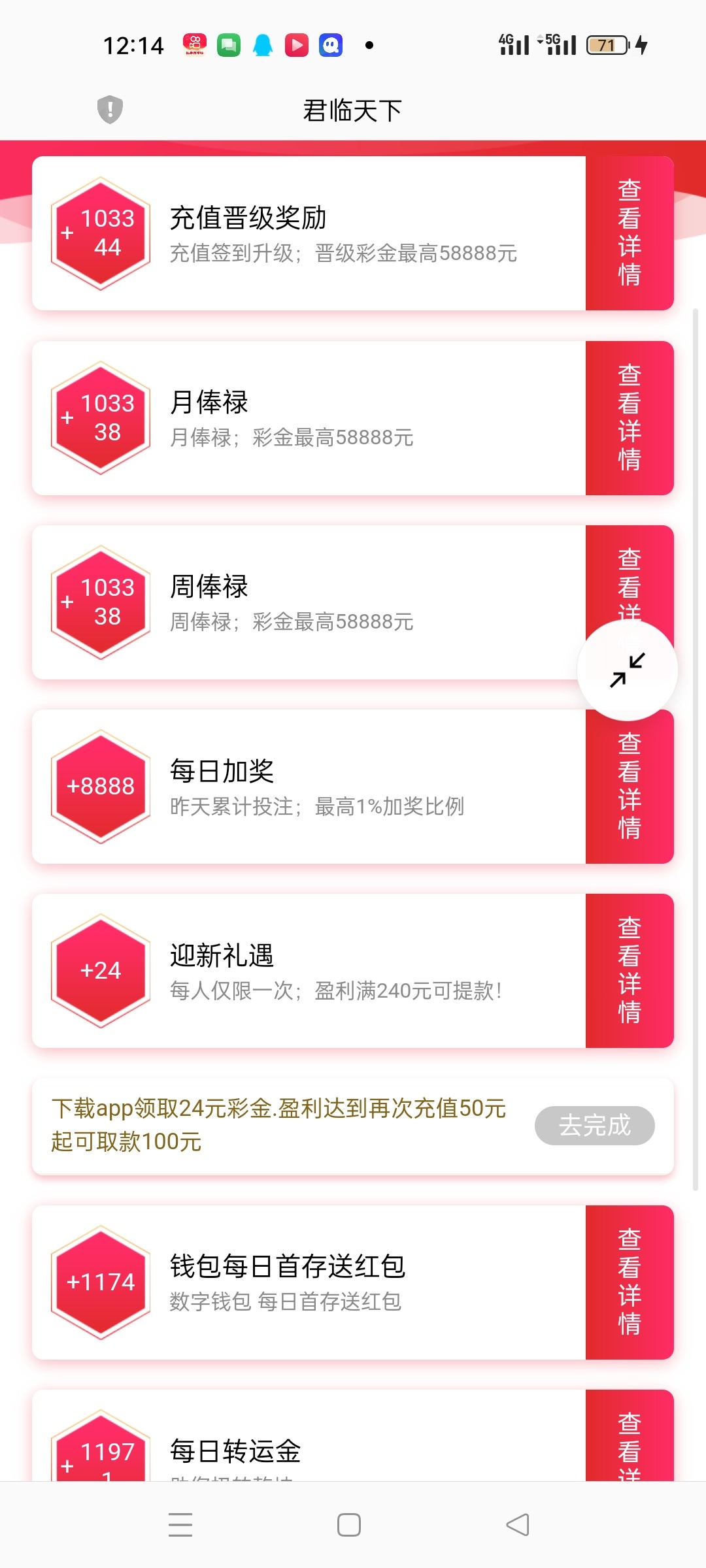Open the 周俸禄 reward card
The width and height of the screenshot is (706, 1568).
(x=307, y=602)
